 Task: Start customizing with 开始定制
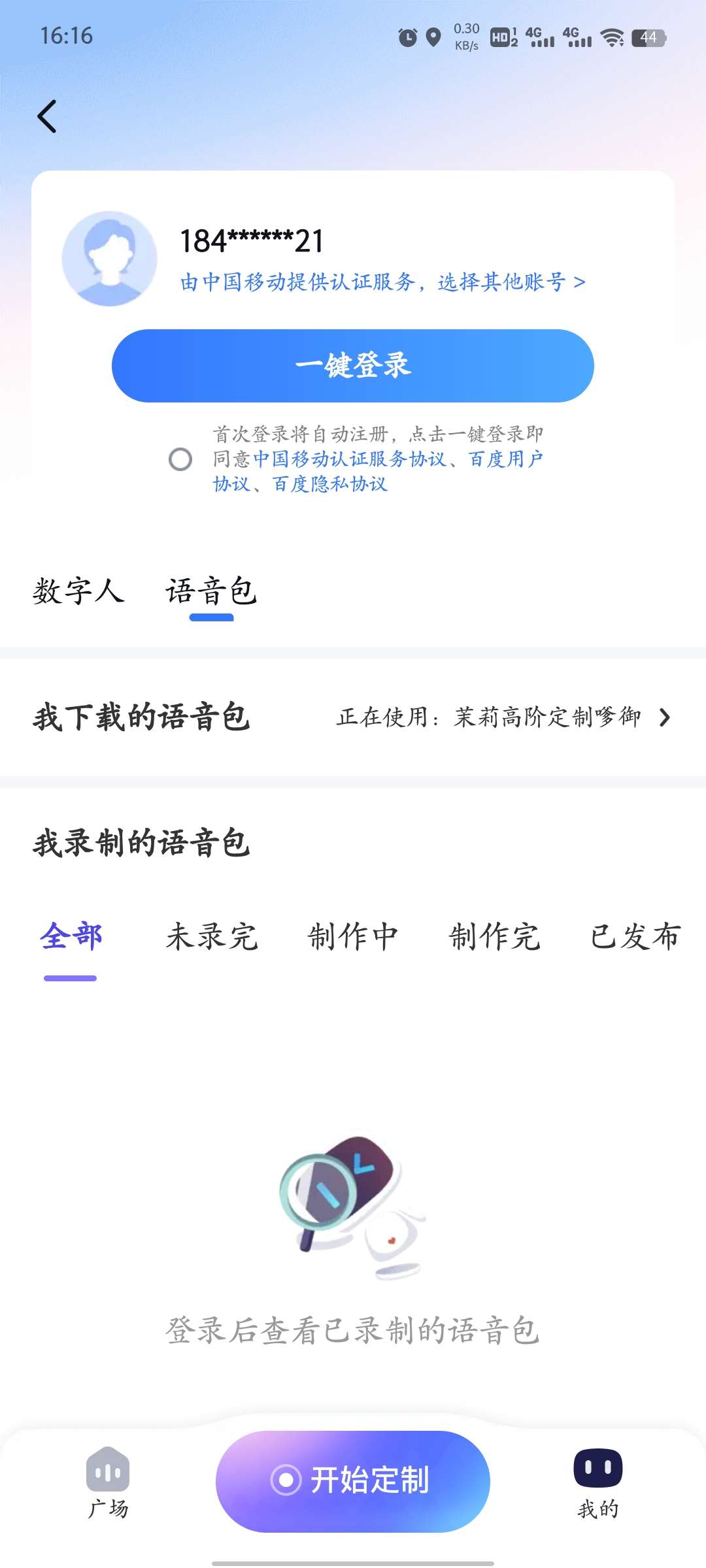(352, 1481)
